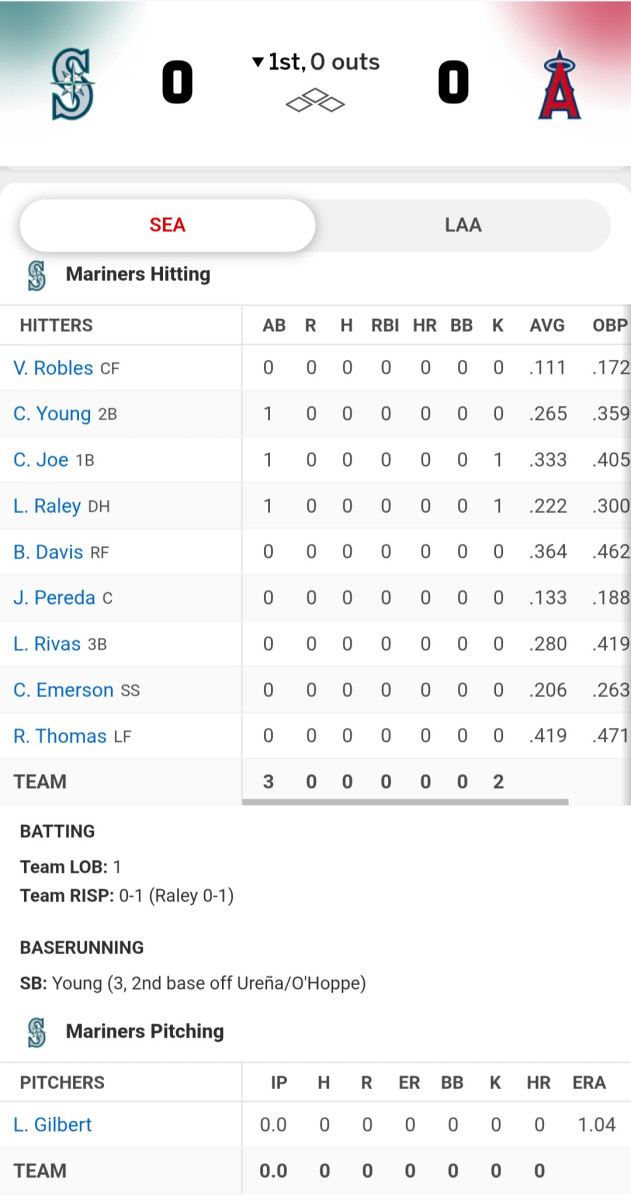Viewport: 631px width, 1200px height.
Task: View C. Young player page
Action: (x=52, y=414)
